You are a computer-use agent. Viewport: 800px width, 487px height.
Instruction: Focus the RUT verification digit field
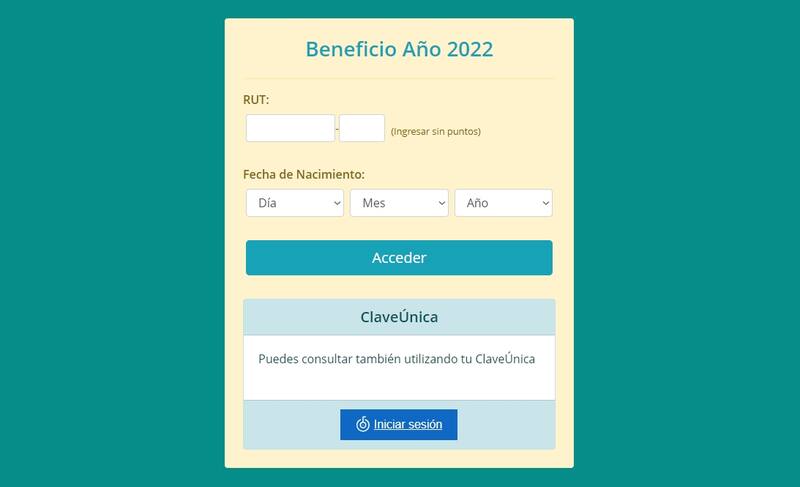click(x=362, y=129)
